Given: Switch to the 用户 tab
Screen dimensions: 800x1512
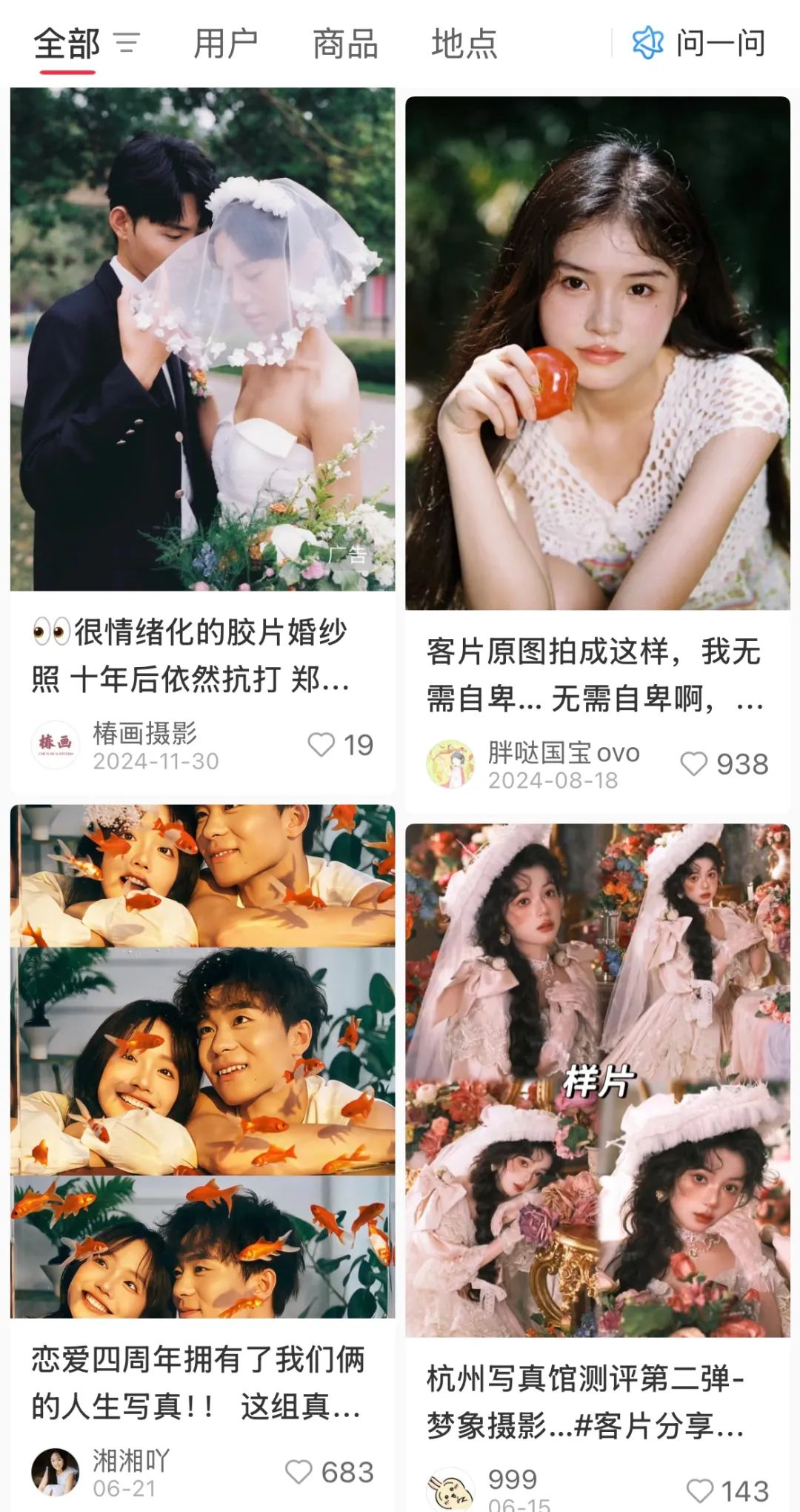Looking at the screenshot, I should [225, 43].
